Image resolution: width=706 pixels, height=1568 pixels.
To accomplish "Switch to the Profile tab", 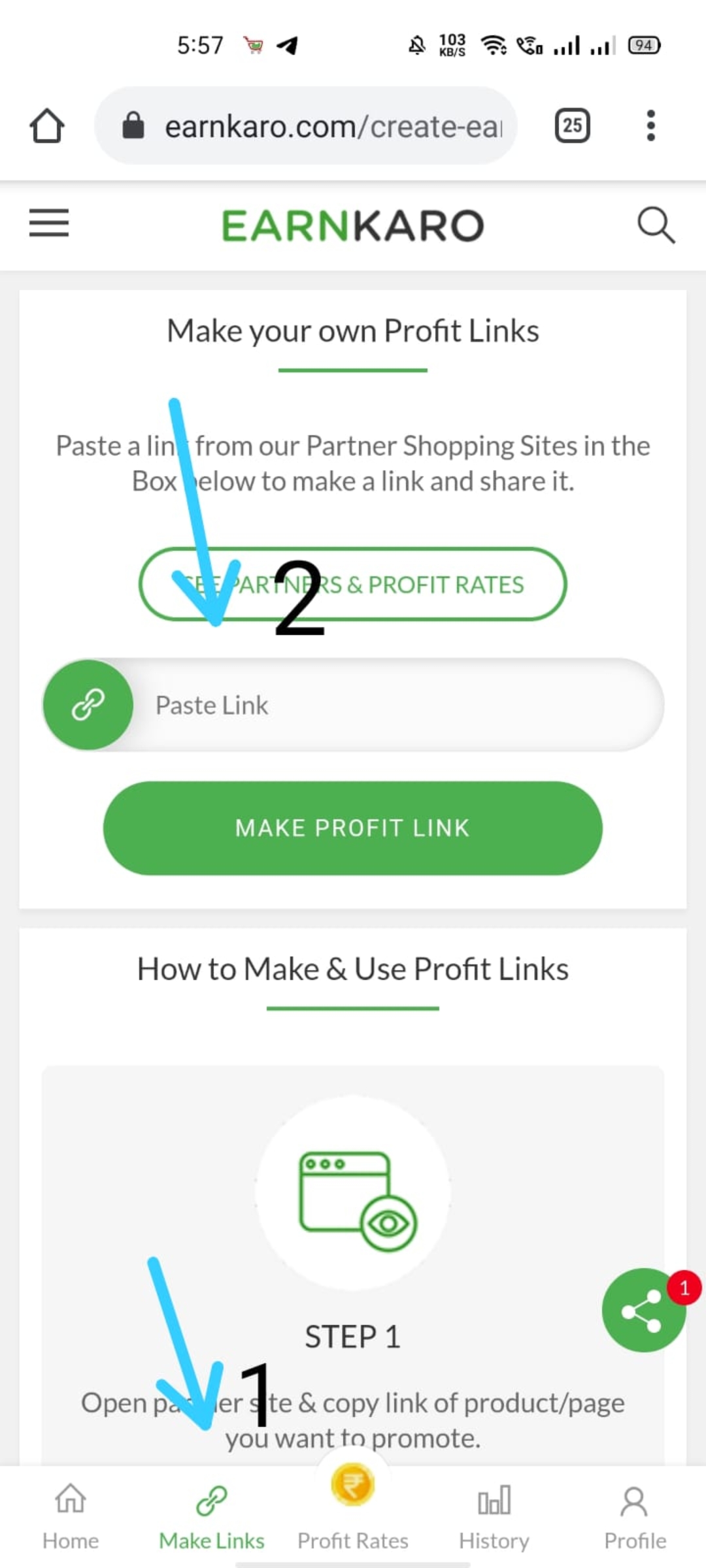I will [x=635, y=1516].
